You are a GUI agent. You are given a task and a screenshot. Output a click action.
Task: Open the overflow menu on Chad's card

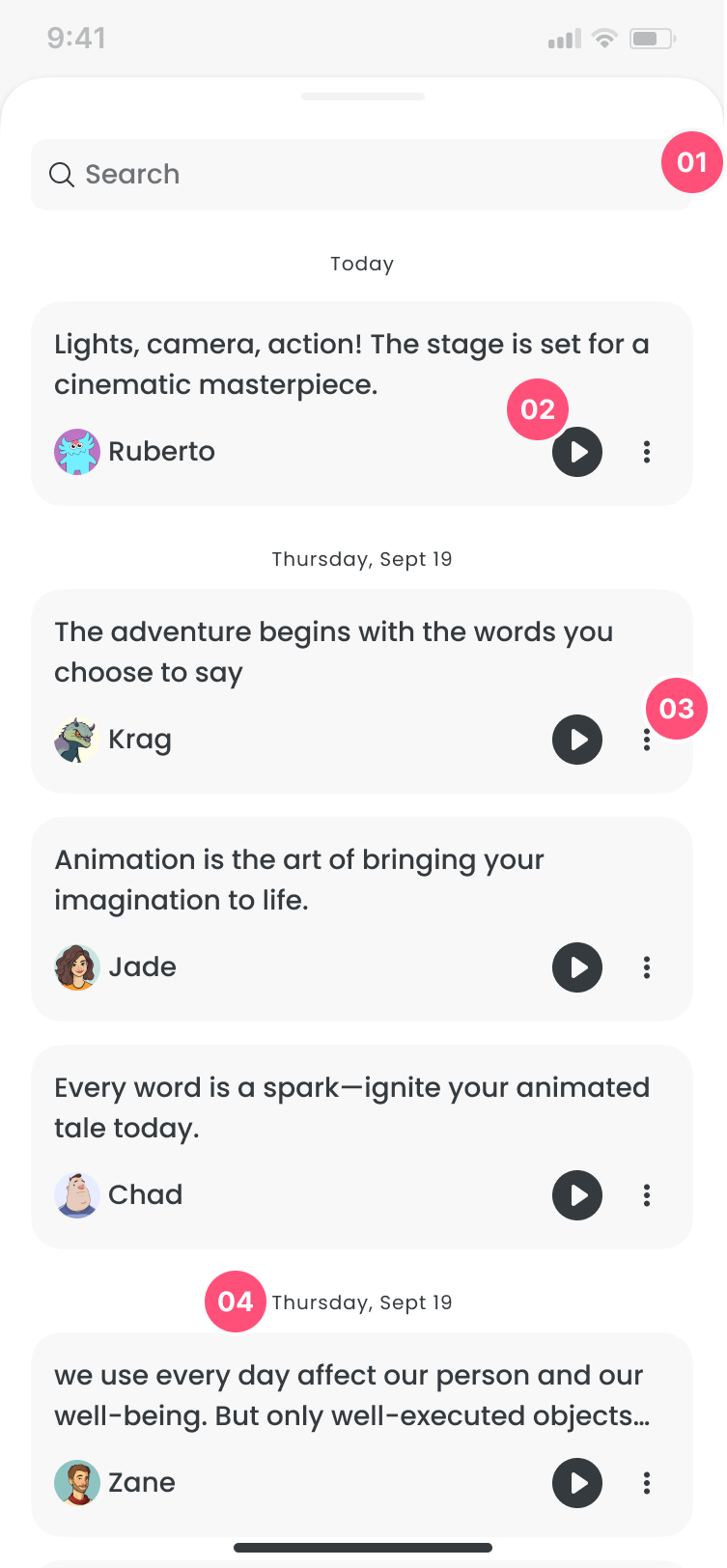647,1195
